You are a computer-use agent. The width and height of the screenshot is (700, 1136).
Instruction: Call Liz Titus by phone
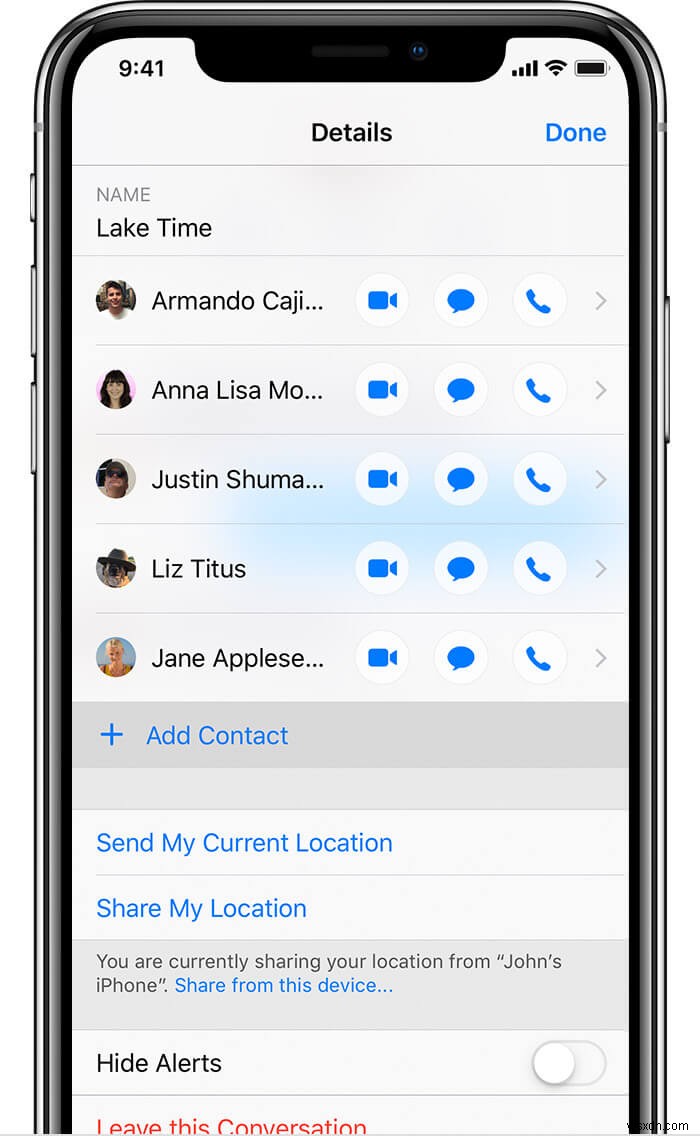[x=539, y=569]
